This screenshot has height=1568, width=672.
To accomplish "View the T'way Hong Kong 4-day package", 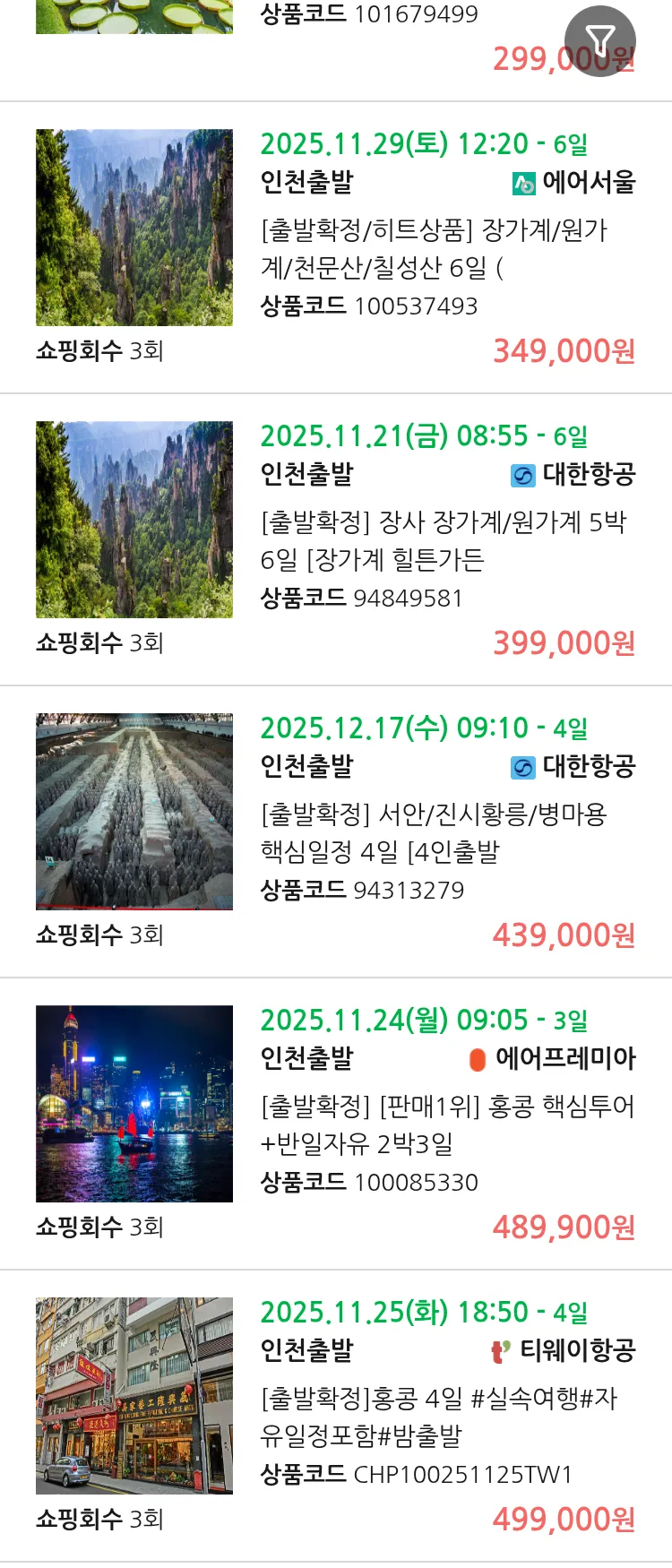I will click(439, 1417).
